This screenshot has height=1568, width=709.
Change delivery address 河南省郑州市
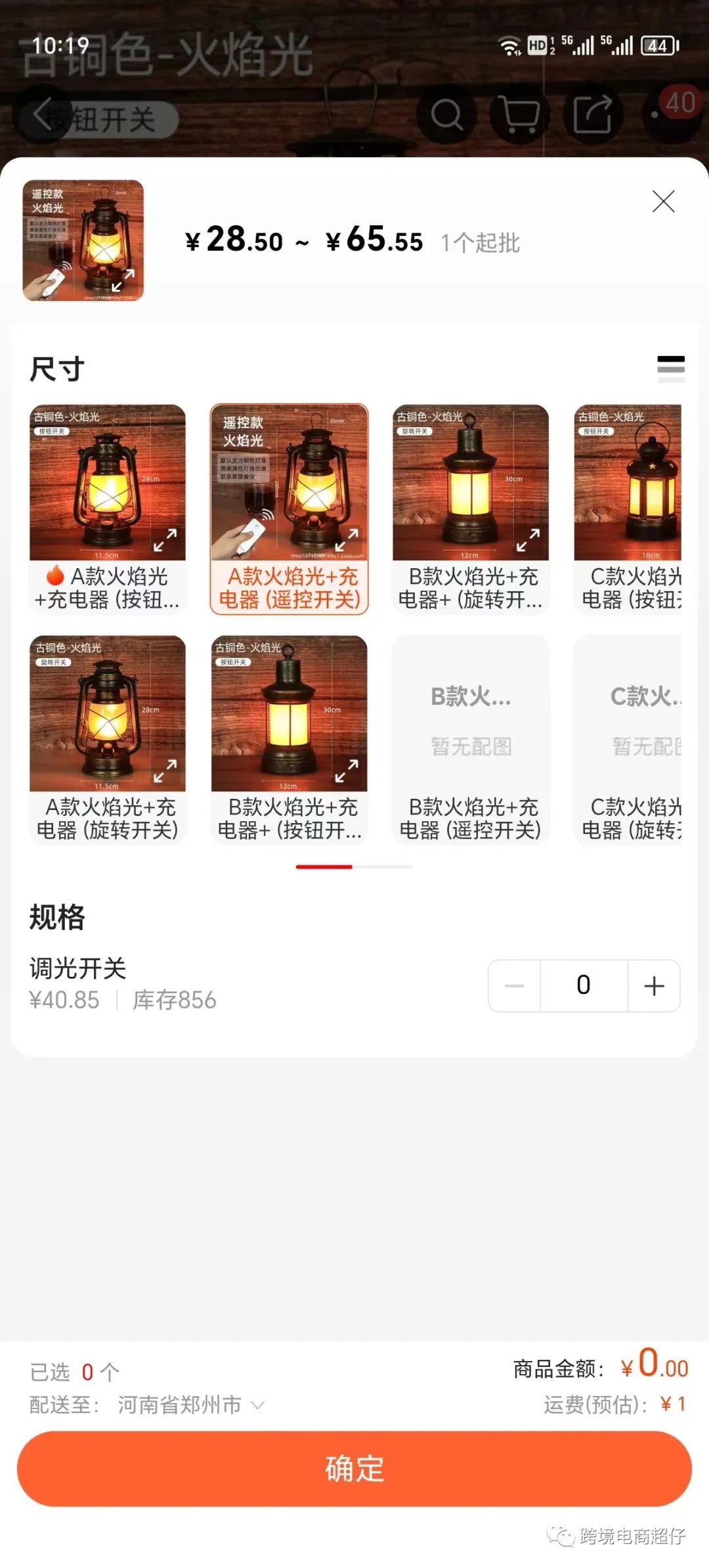tap(190, 1405)
